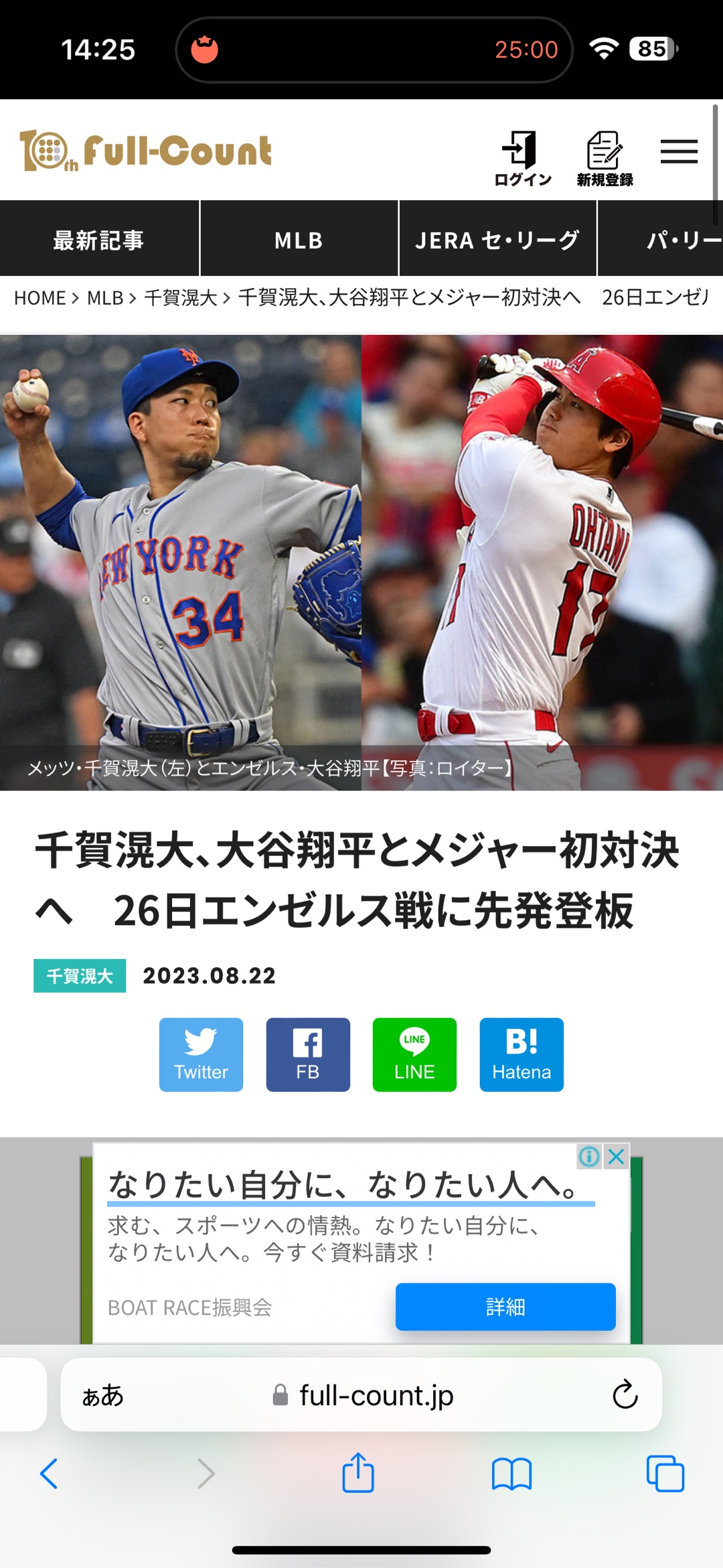723x1568 pixels.
Task: Tap the full-count.jp address bar
Action: point(376,1395)
